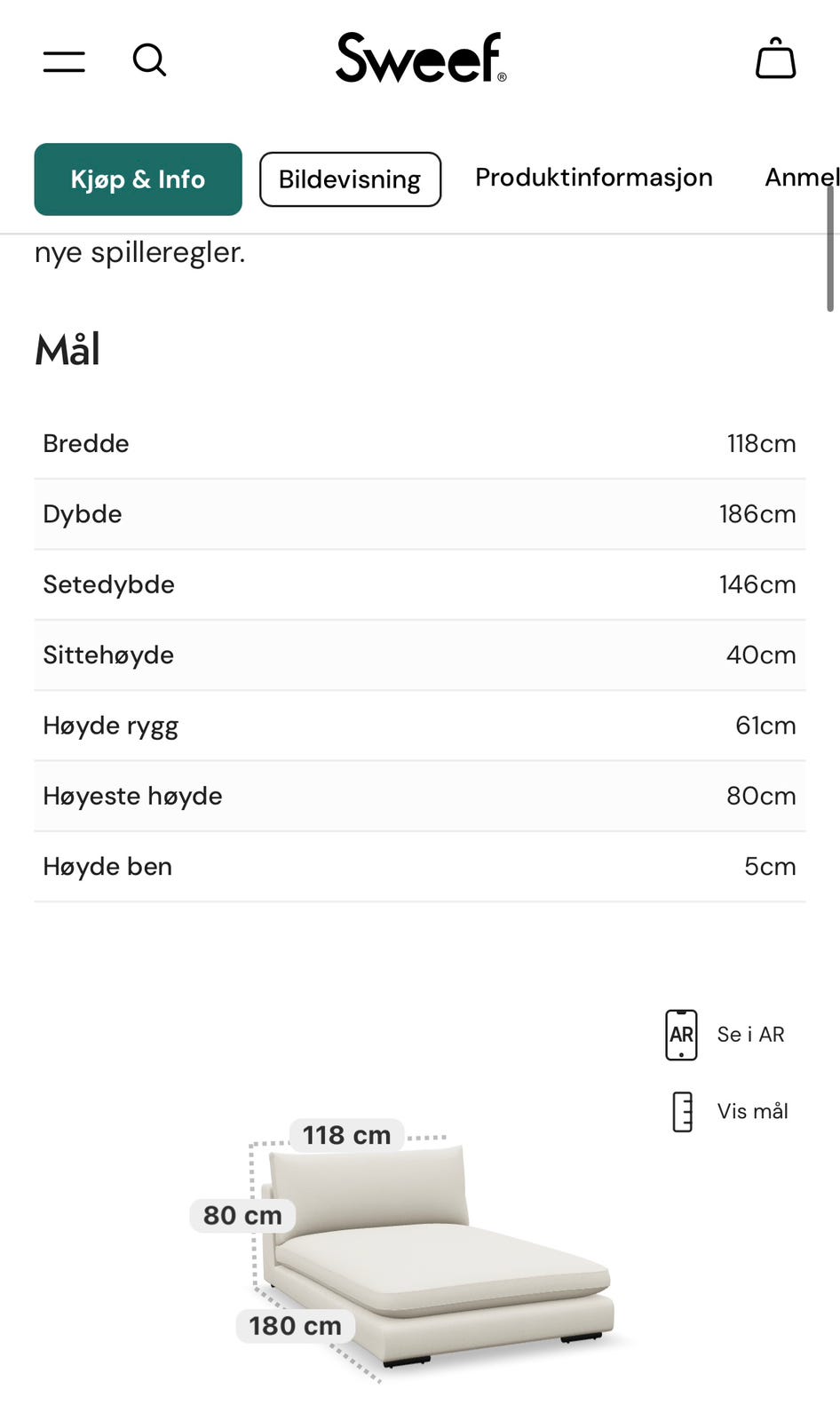Open the Anmeldelser section
Screen dimensions: 840x1421
tap(802, 177)
